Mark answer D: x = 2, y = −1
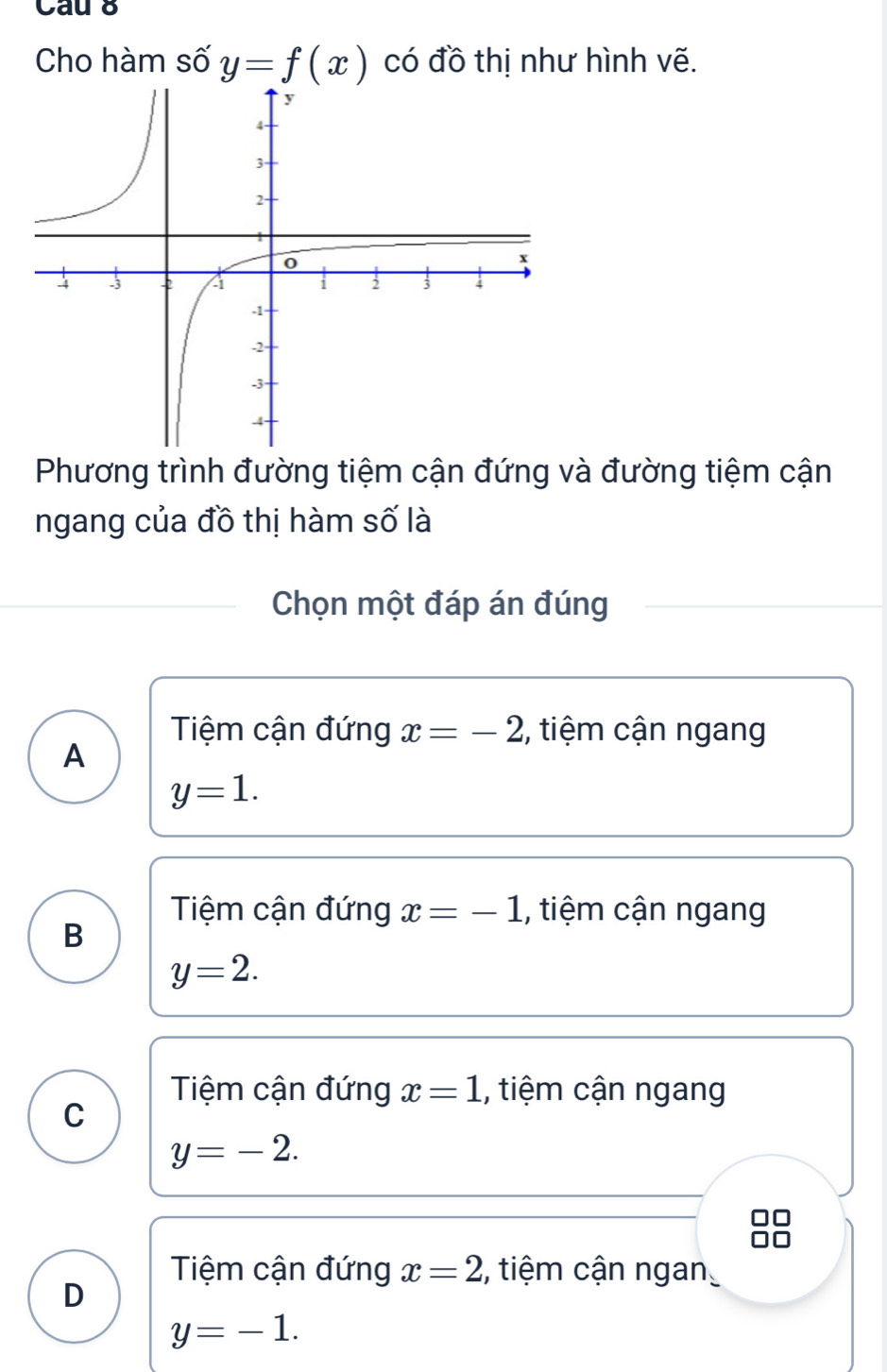This screenshot has height=1372, width=887. tap(75, 1296)
